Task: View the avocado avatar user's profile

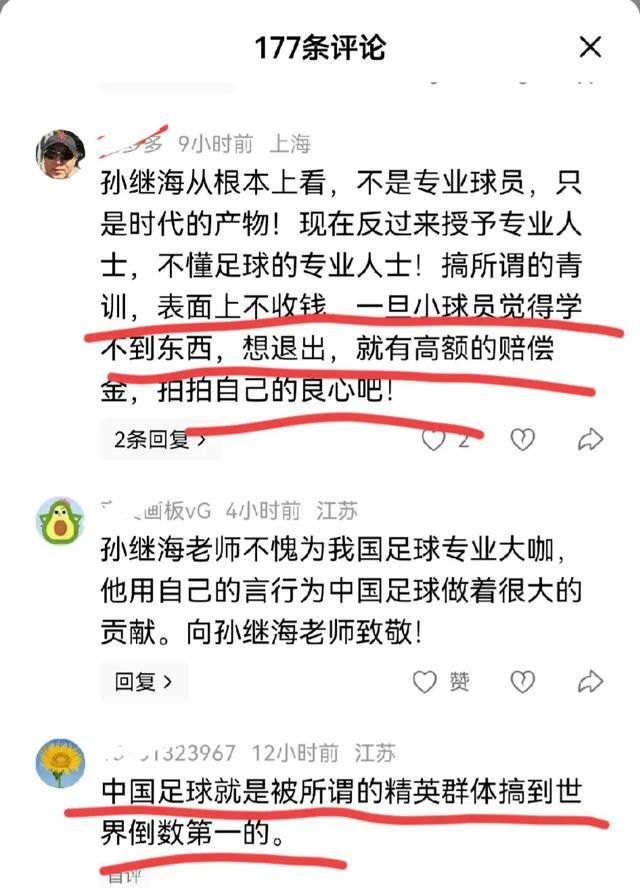Action: click(61, 521)
